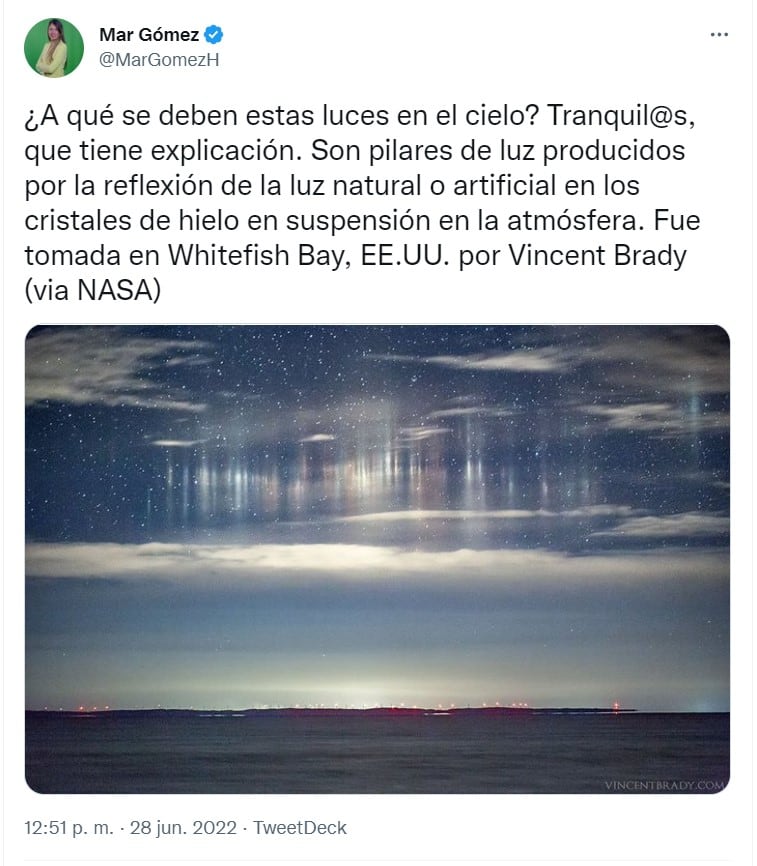Screen dimensions: 757x866
Task: Open the tweet's overflow menu
Action: point(719,35)
